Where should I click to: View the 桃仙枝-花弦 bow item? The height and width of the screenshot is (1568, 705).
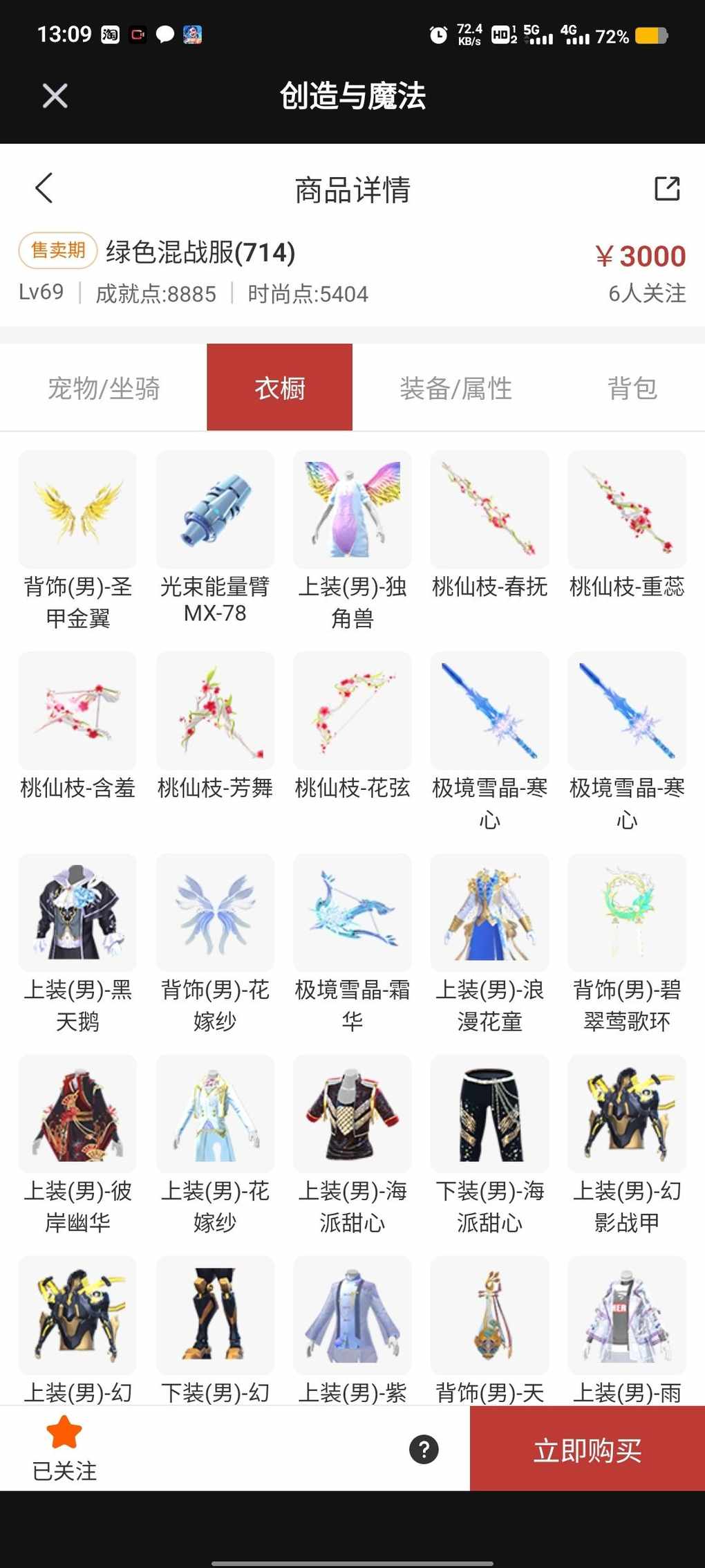352,711
